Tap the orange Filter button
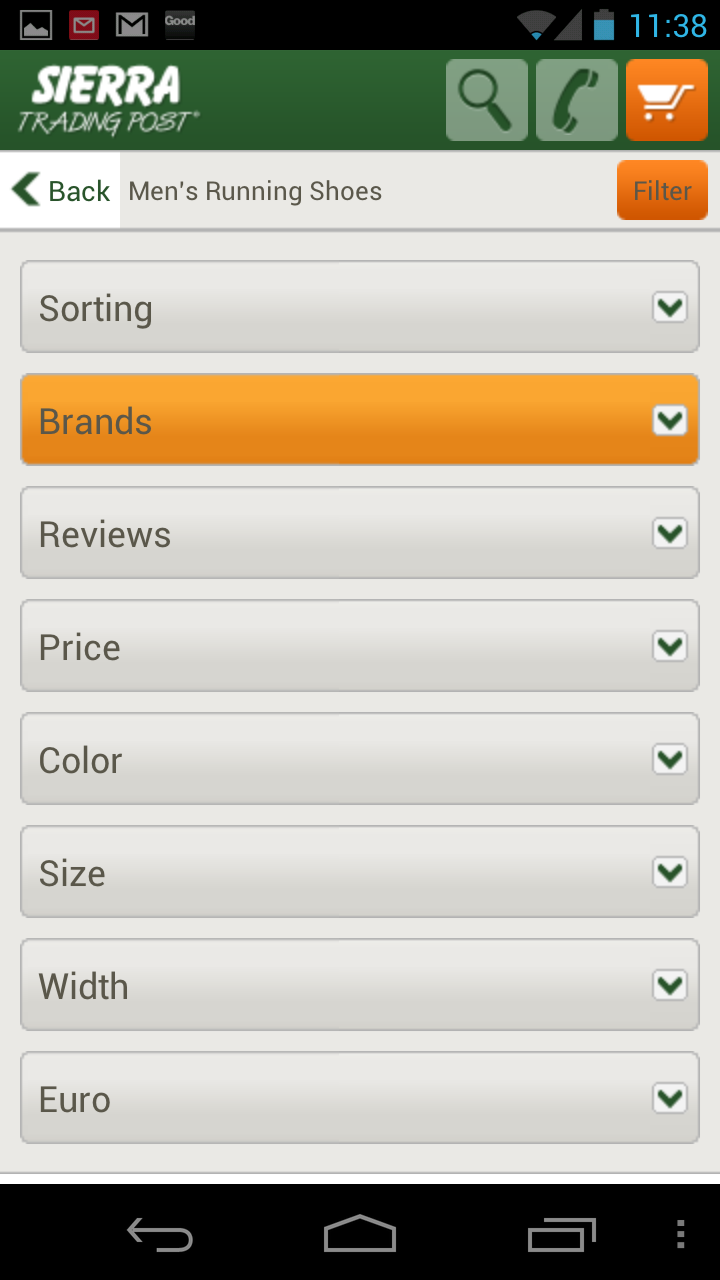The width and height of the screenshot is (720, 1280). tap(662, 191)
